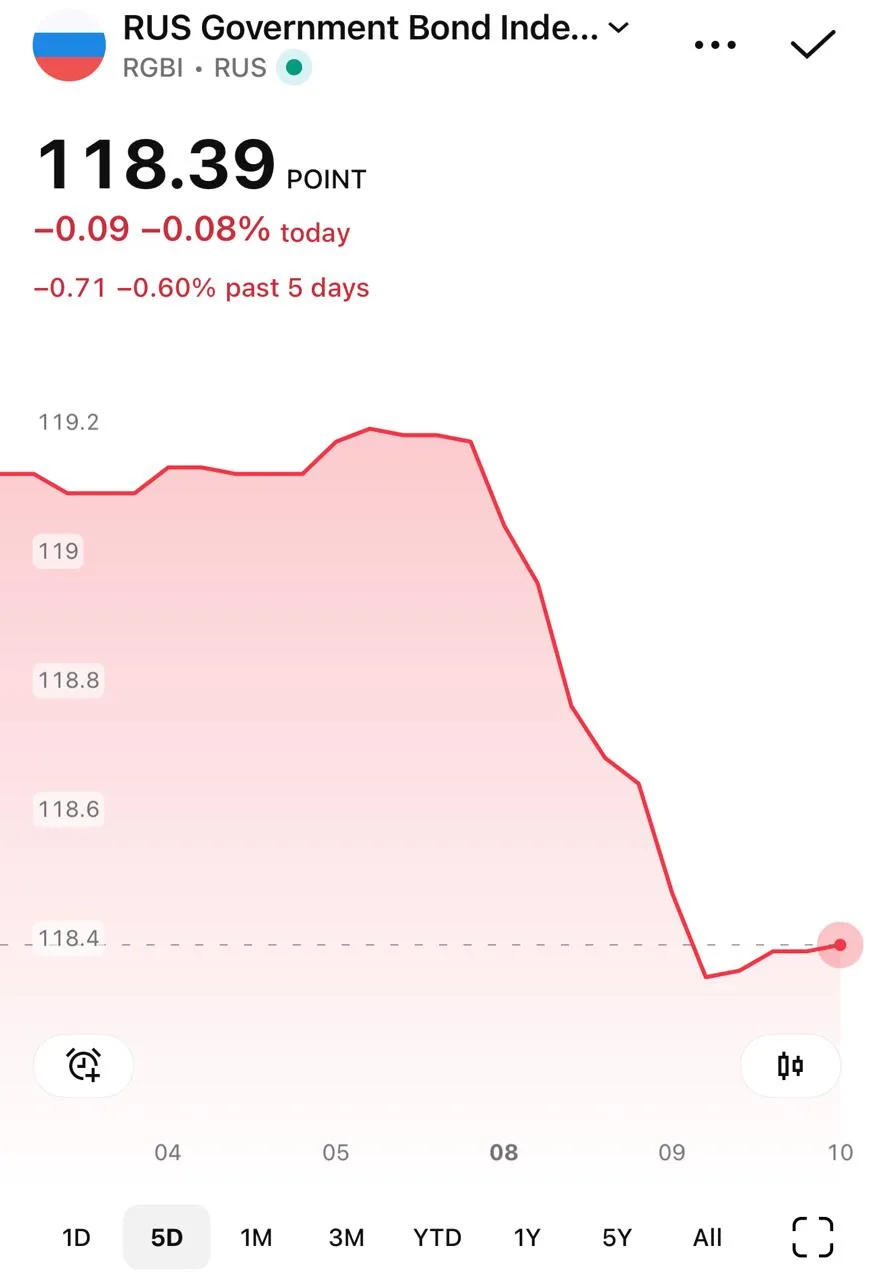Tap the checkmark watchlist icon
The width and height of the screenshot is (874, 1280).
(x=813, y=45)
